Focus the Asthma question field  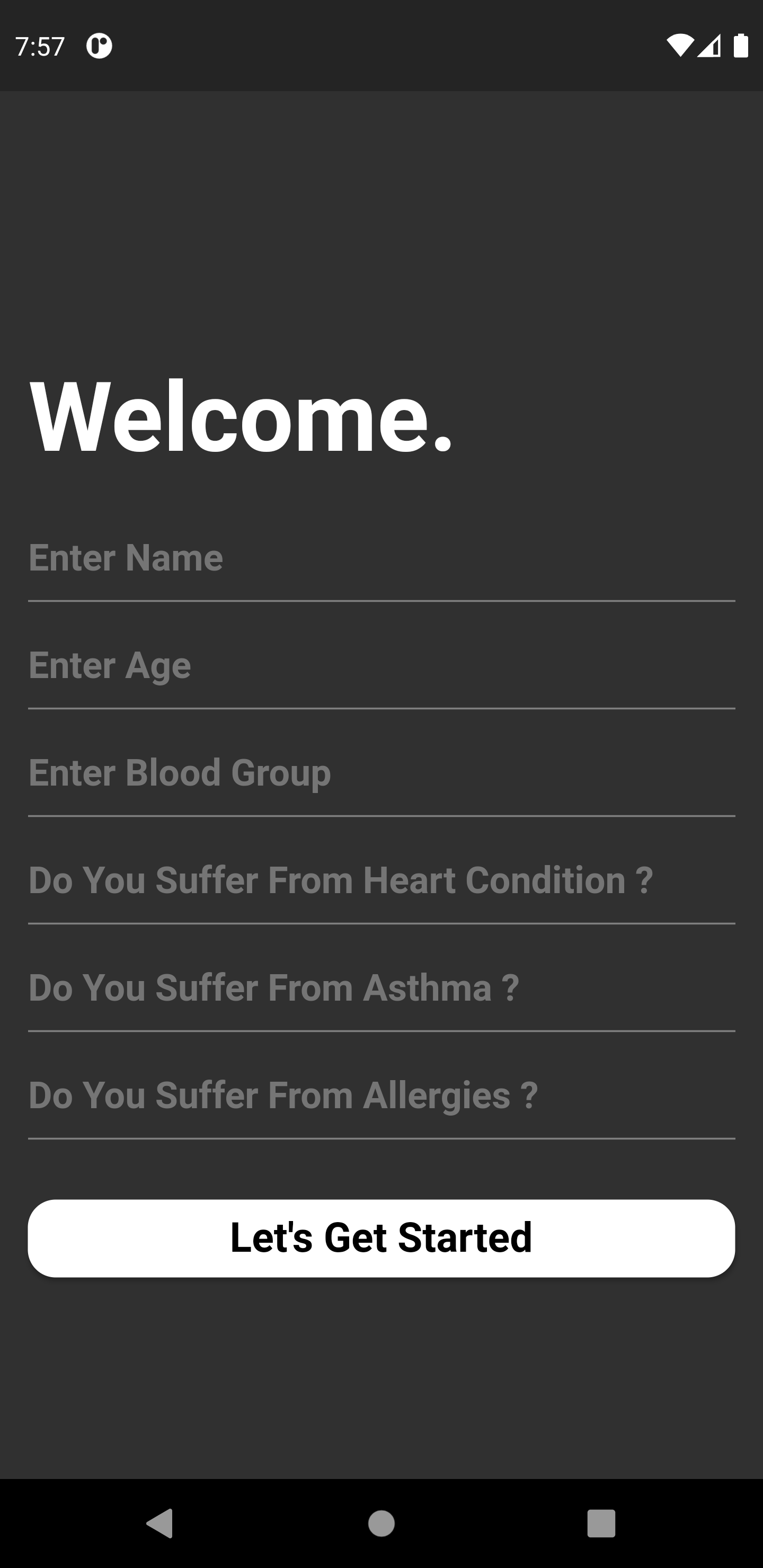(x=381, y=987)
